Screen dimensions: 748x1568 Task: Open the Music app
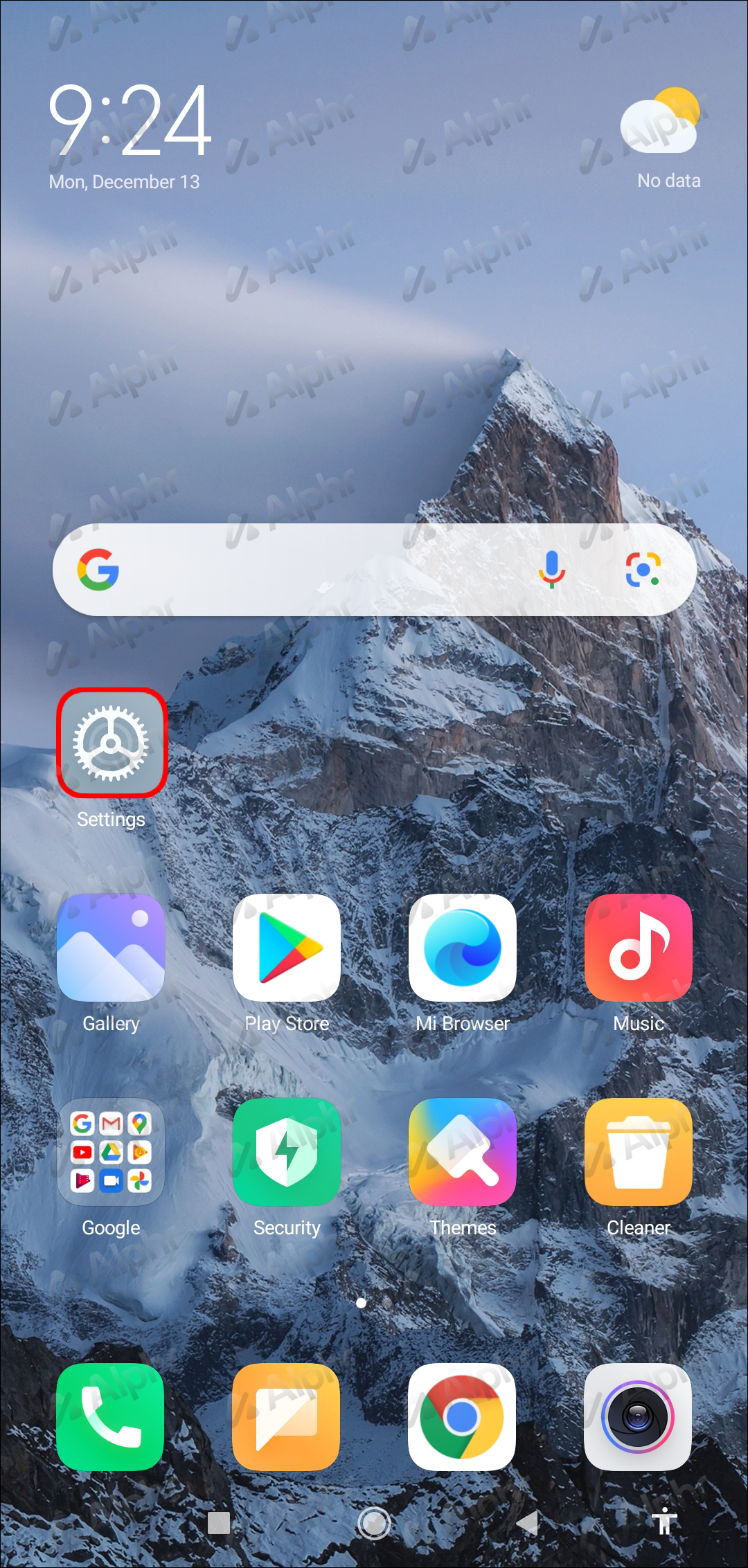pos(639,947)
